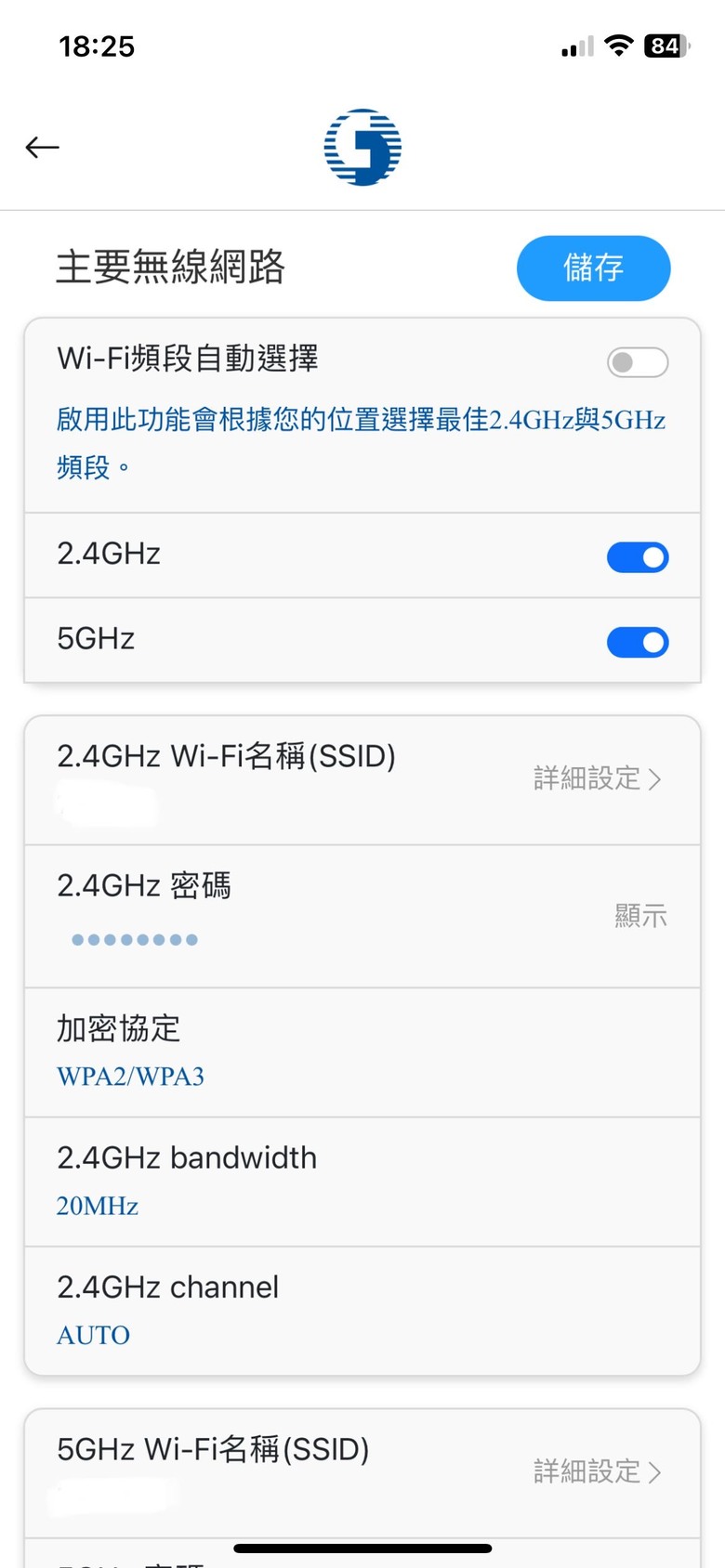Show the 2.4GHz password with 顯示

pos(640,916)
